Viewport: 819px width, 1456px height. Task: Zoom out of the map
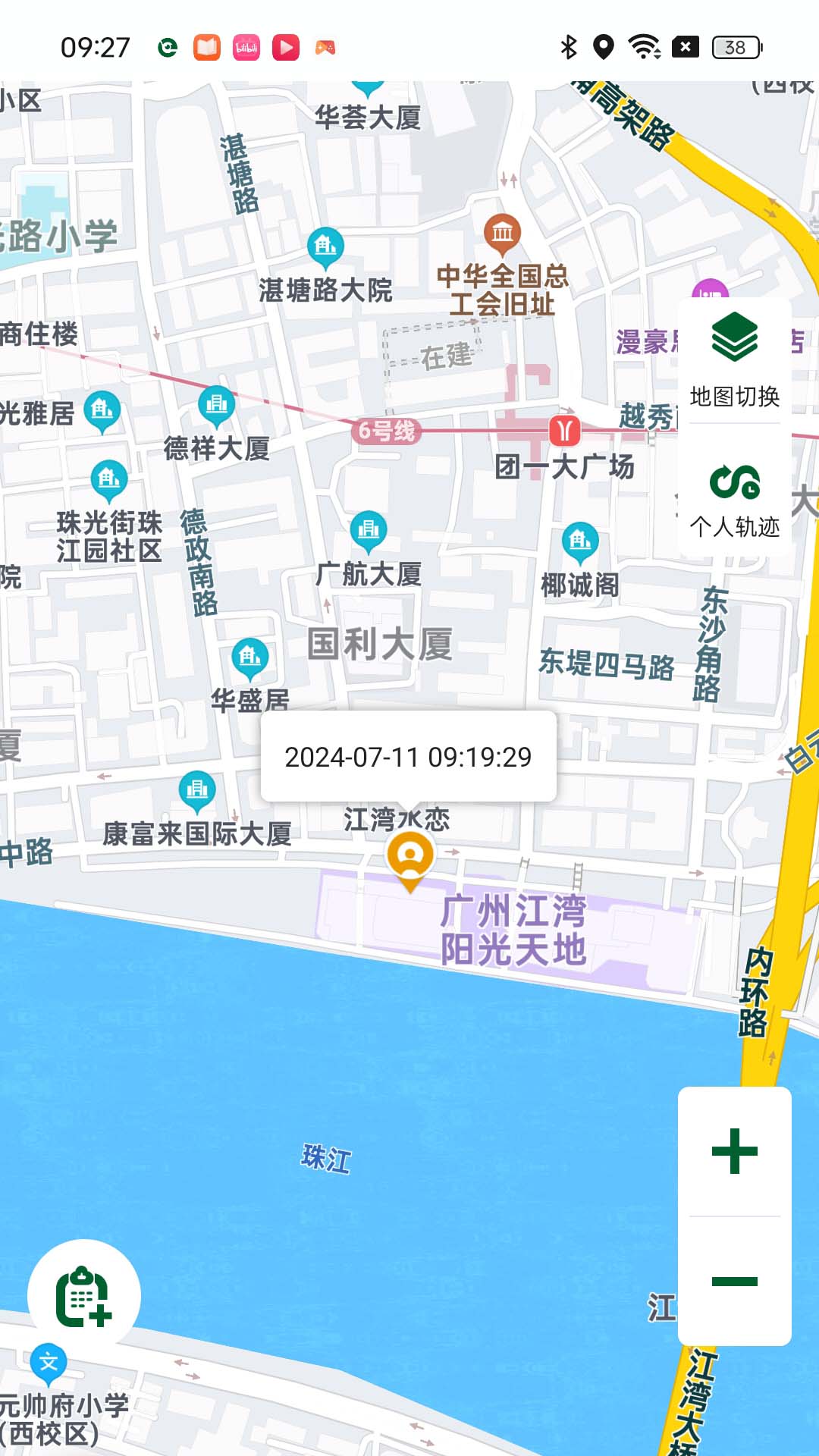(x=734, y=1282)
